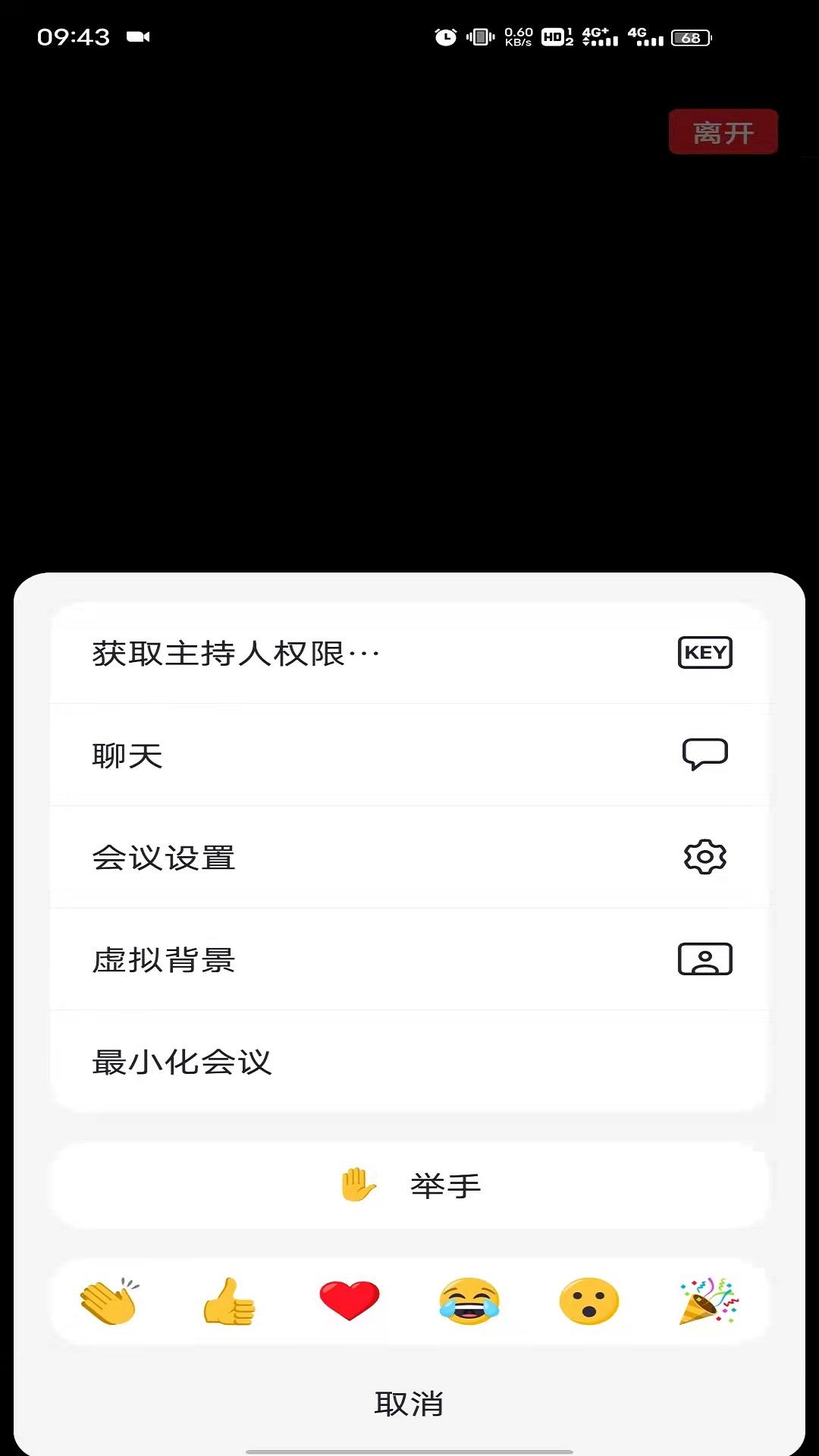Send thumbs up reaction
Image resolution: width=819 pixels, height=1456 pixels.
point(229,1301)
